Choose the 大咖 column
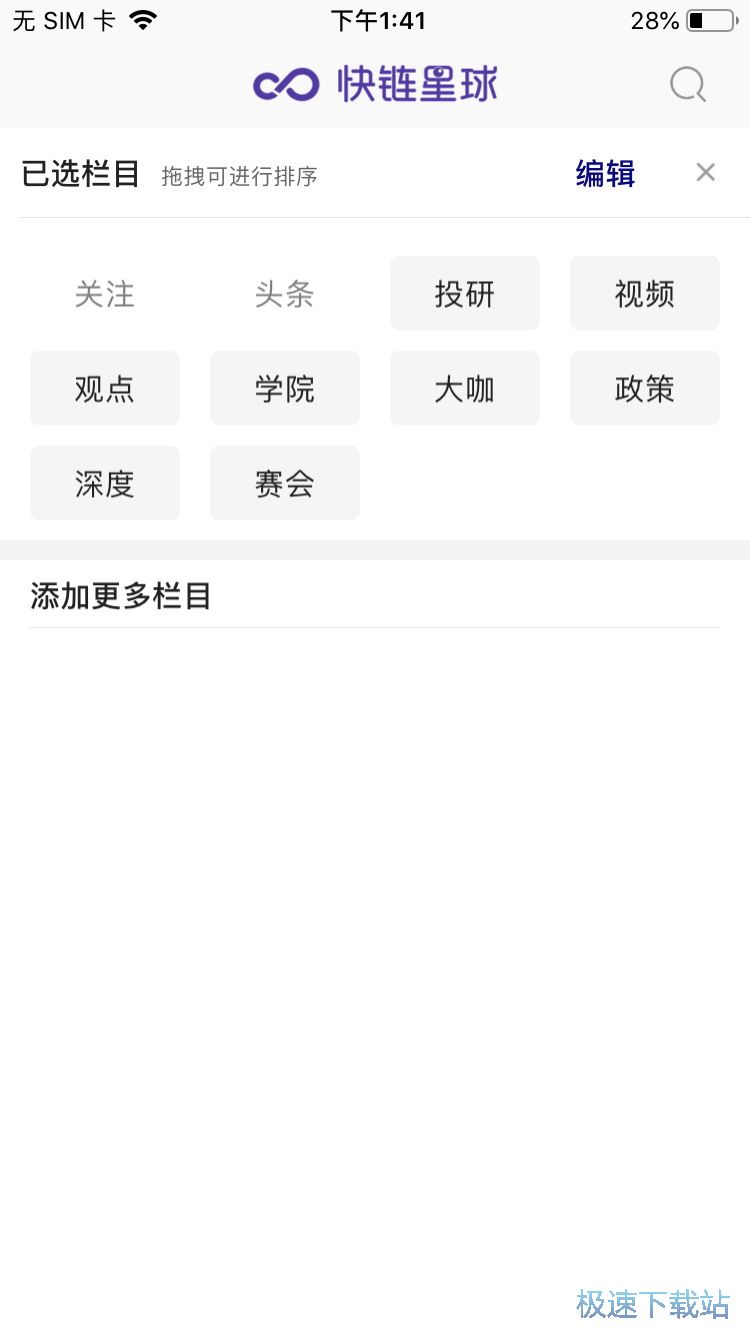Viewport: 750px width, 1334px height. click(465, 389)
